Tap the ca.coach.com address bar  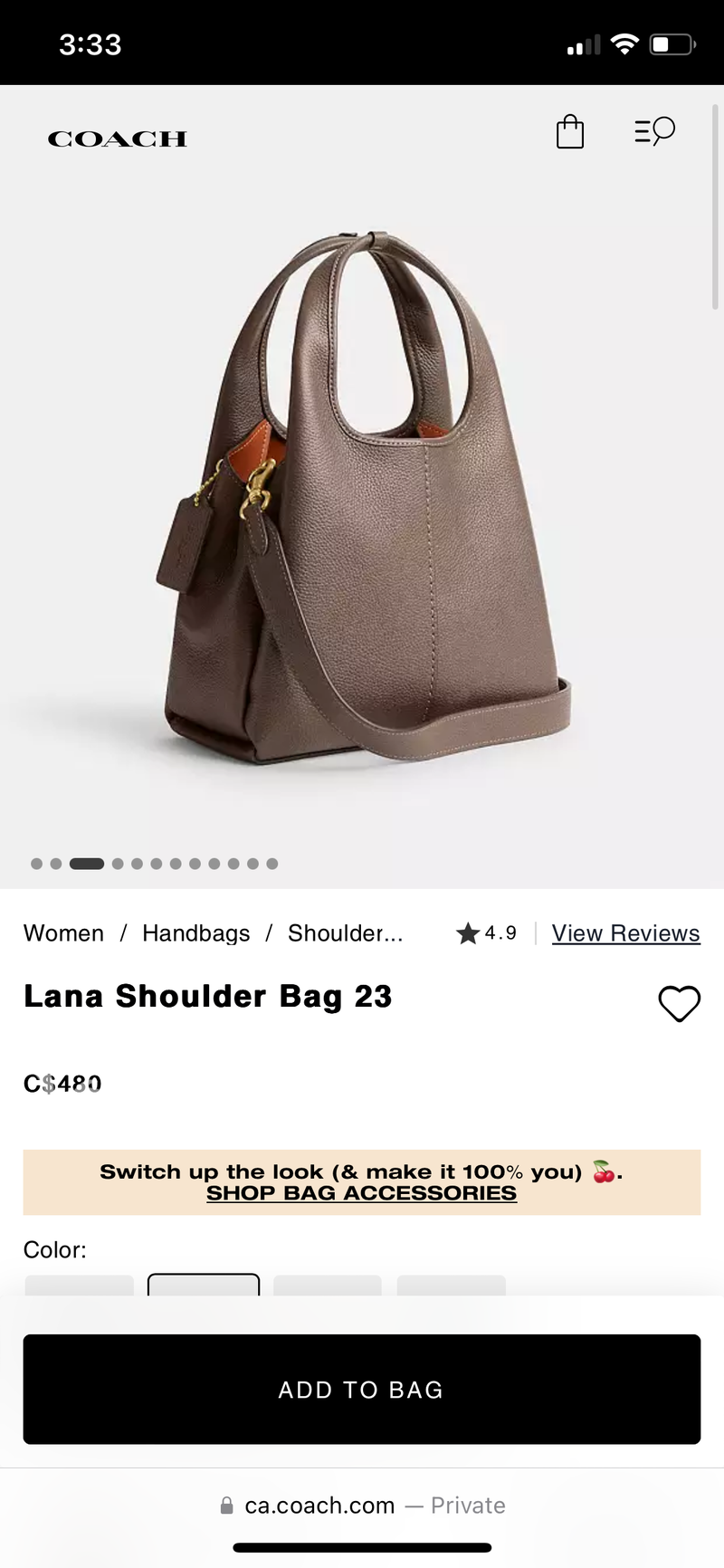point(362,1506)
